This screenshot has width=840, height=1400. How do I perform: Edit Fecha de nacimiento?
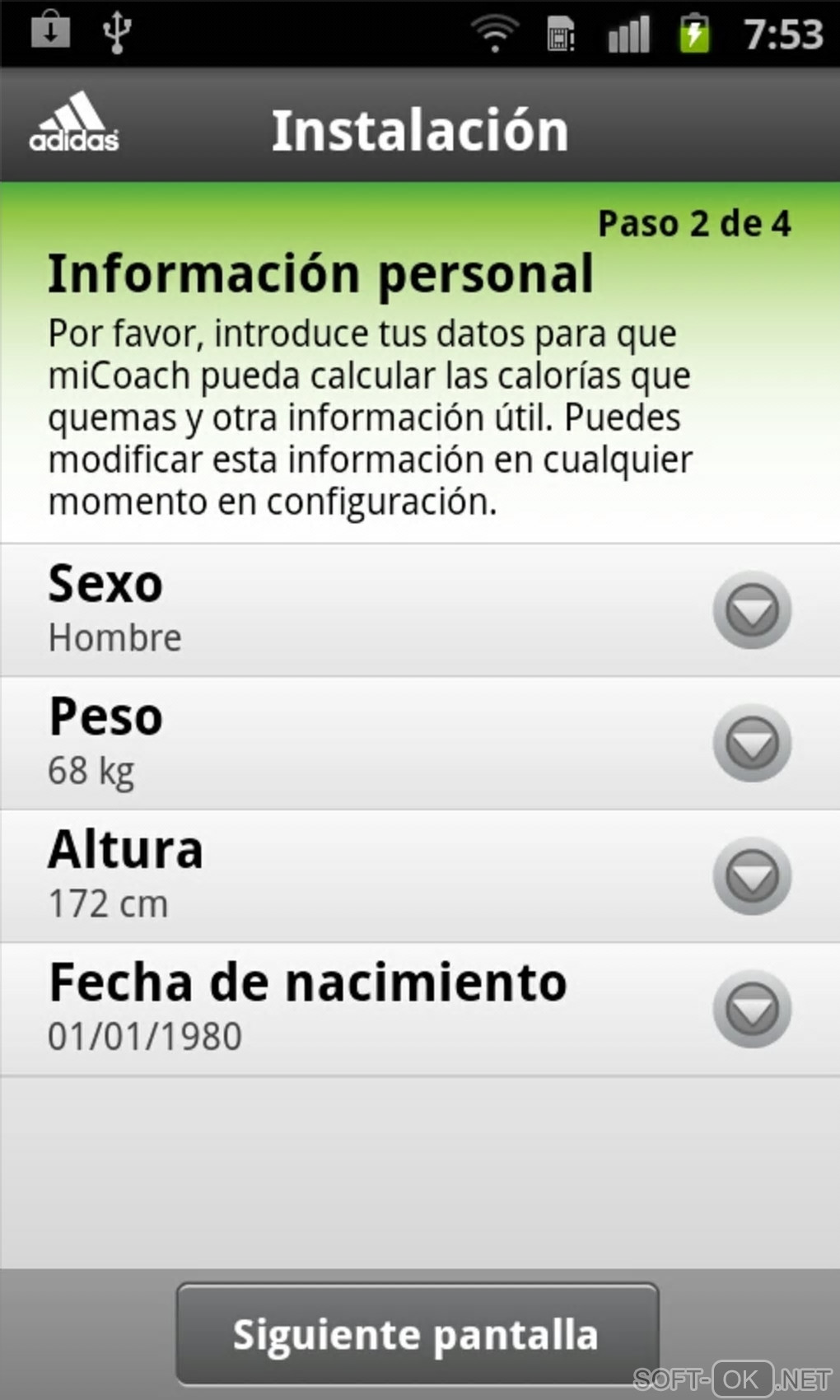pyautogui.click(x=751, y=1009)
